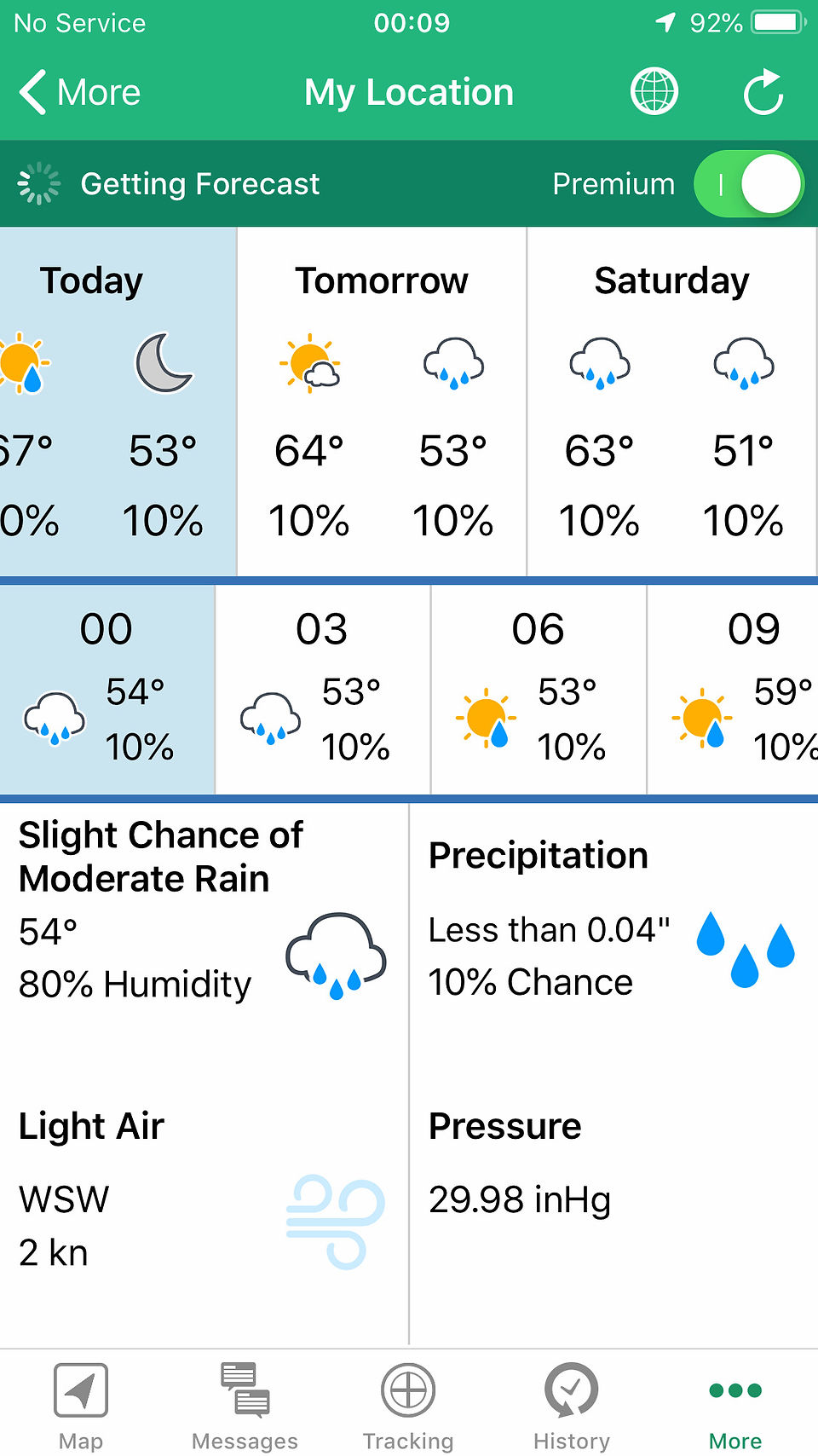Switch to the Map tab
818x1456 pixels.
tap(81, 1405)
